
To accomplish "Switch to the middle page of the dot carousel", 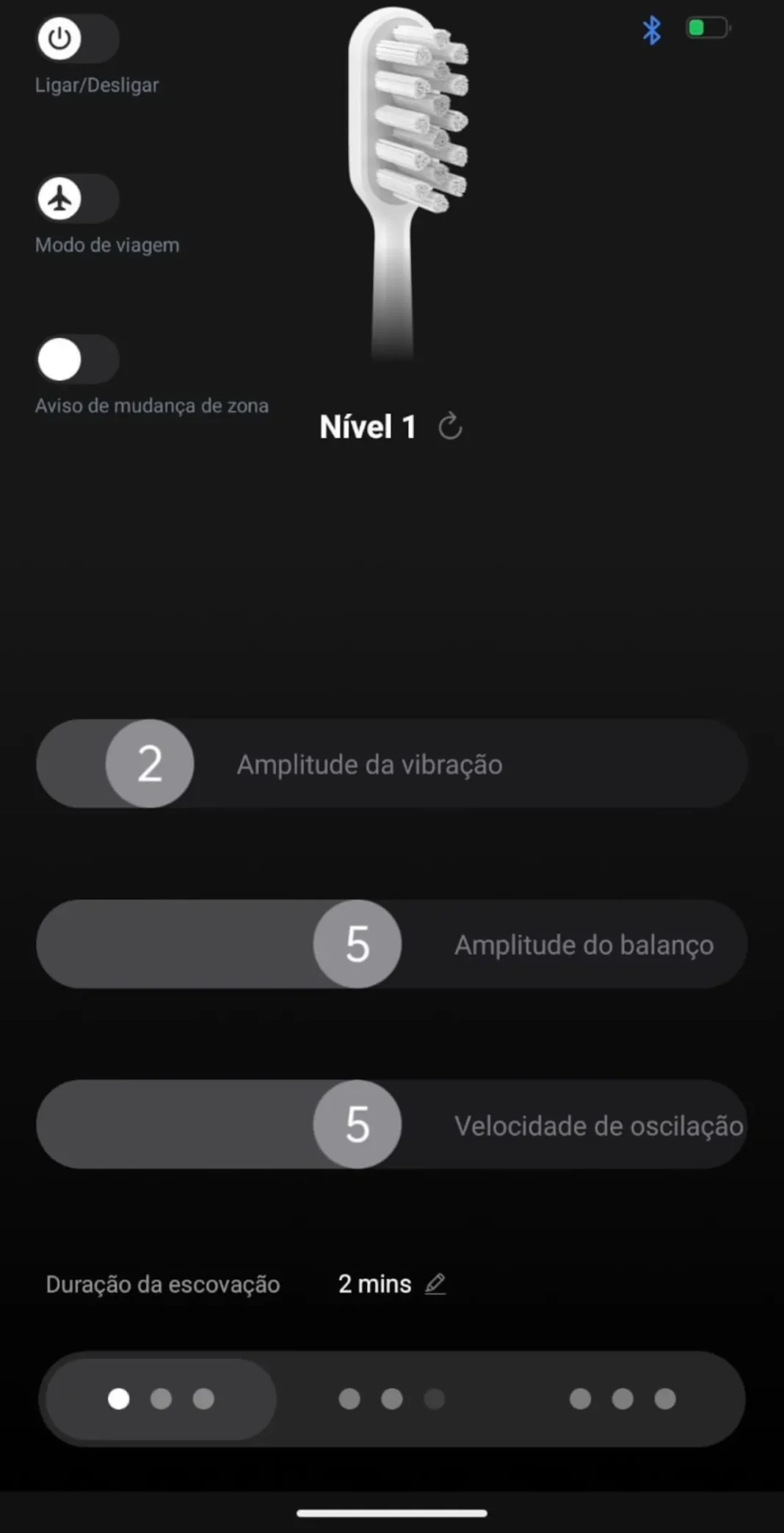I will point(391,1399).
